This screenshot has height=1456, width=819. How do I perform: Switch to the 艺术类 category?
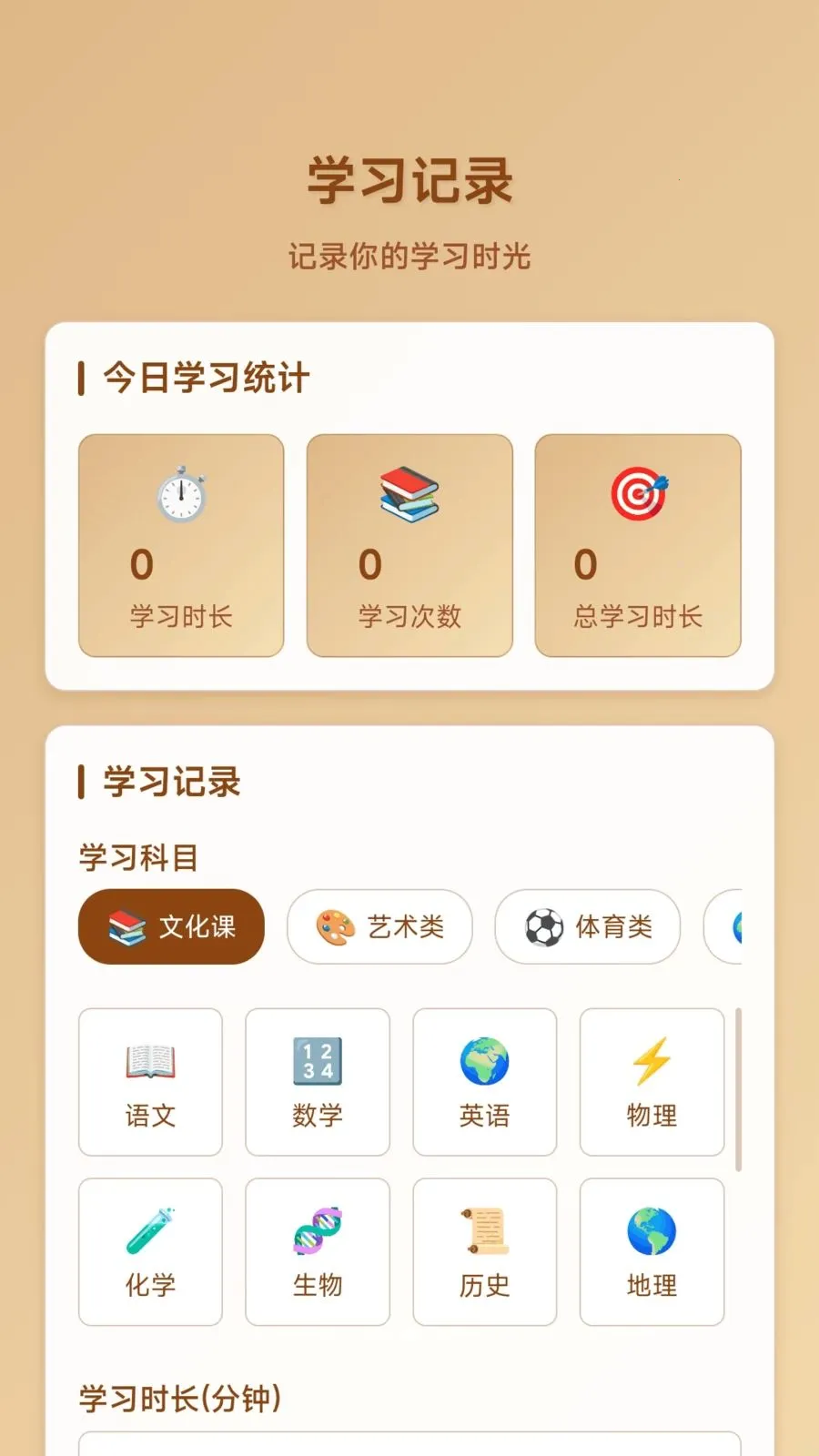[x=379, y=926]
